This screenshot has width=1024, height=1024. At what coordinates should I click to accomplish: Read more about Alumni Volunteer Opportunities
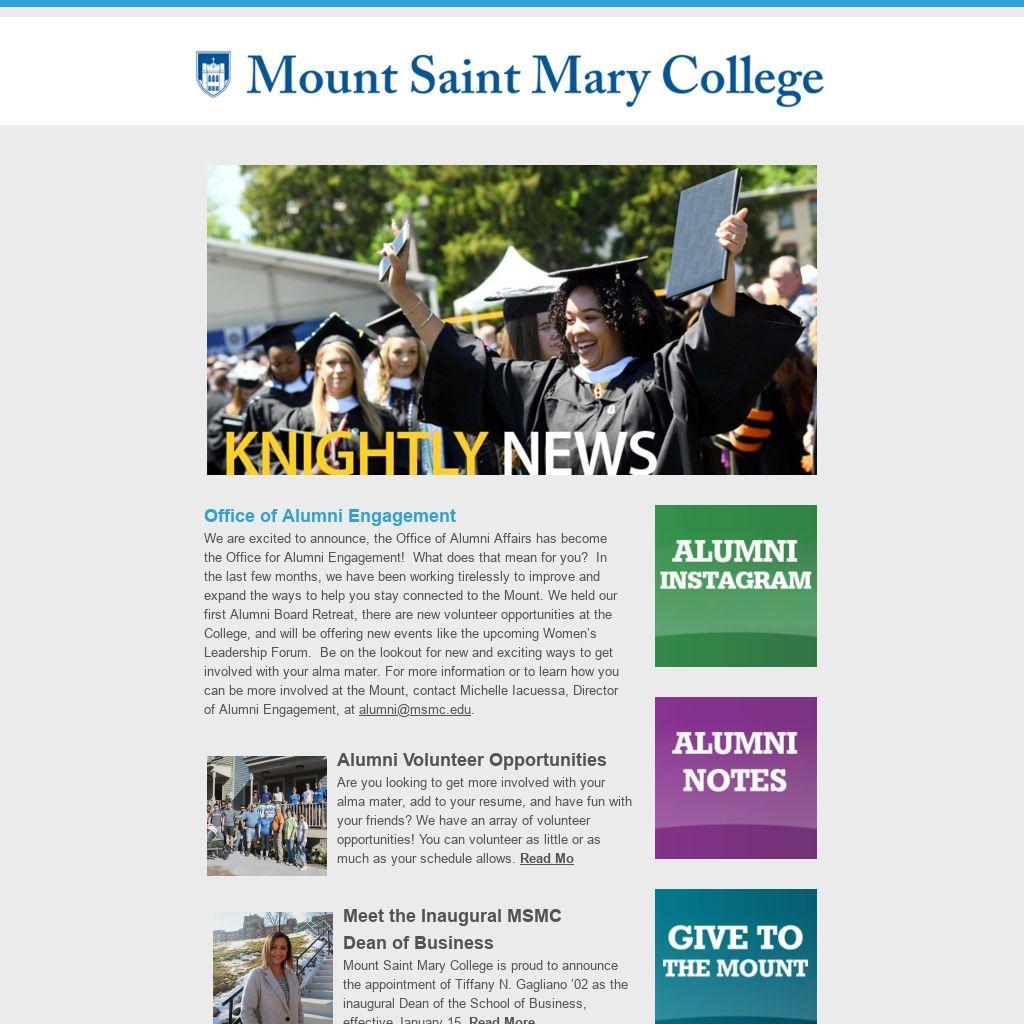tap(547, 859)
